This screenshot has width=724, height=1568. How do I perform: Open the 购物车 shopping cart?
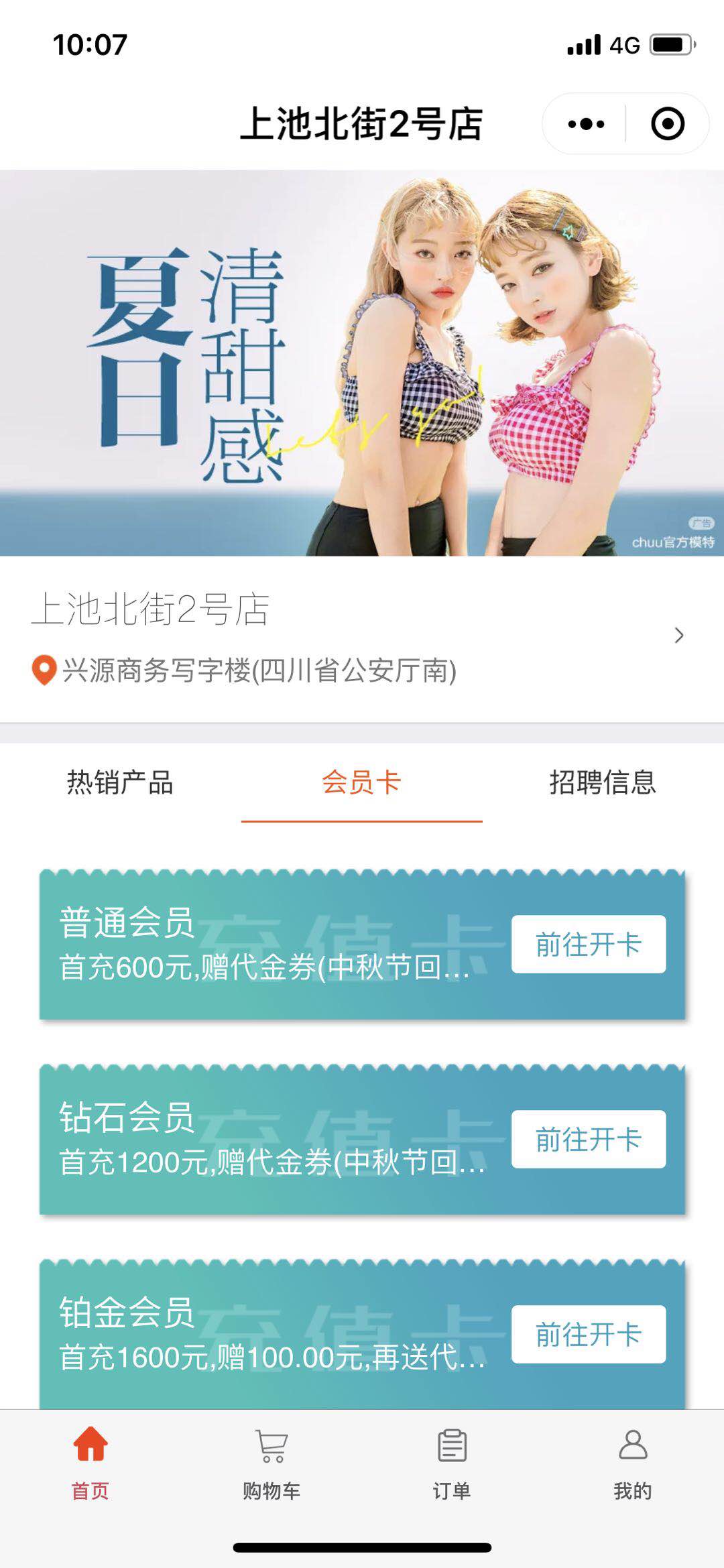[x=271, y=1463]
